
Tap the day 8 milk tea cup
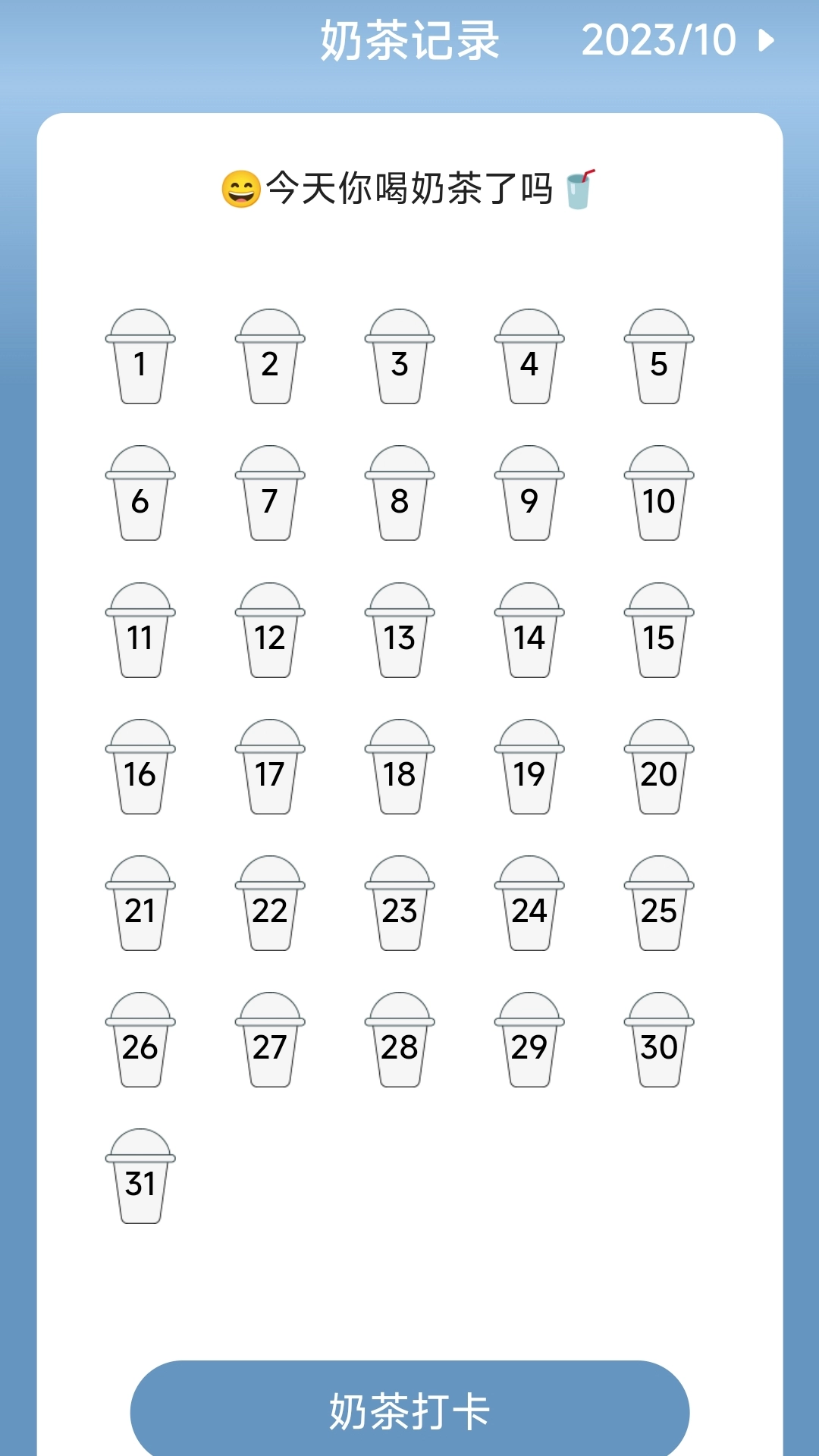[400, 493]
